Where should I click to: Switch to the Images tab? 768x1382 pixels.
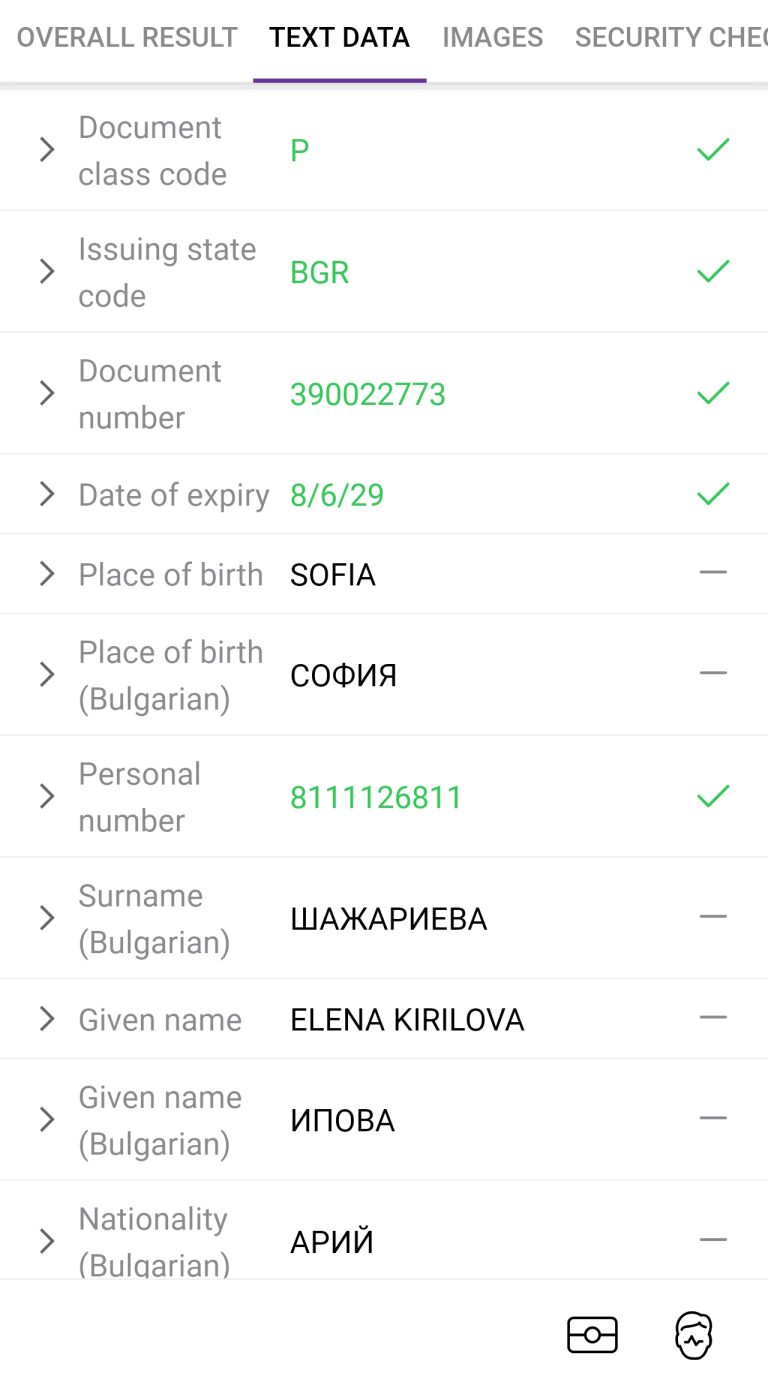point(492,38)
